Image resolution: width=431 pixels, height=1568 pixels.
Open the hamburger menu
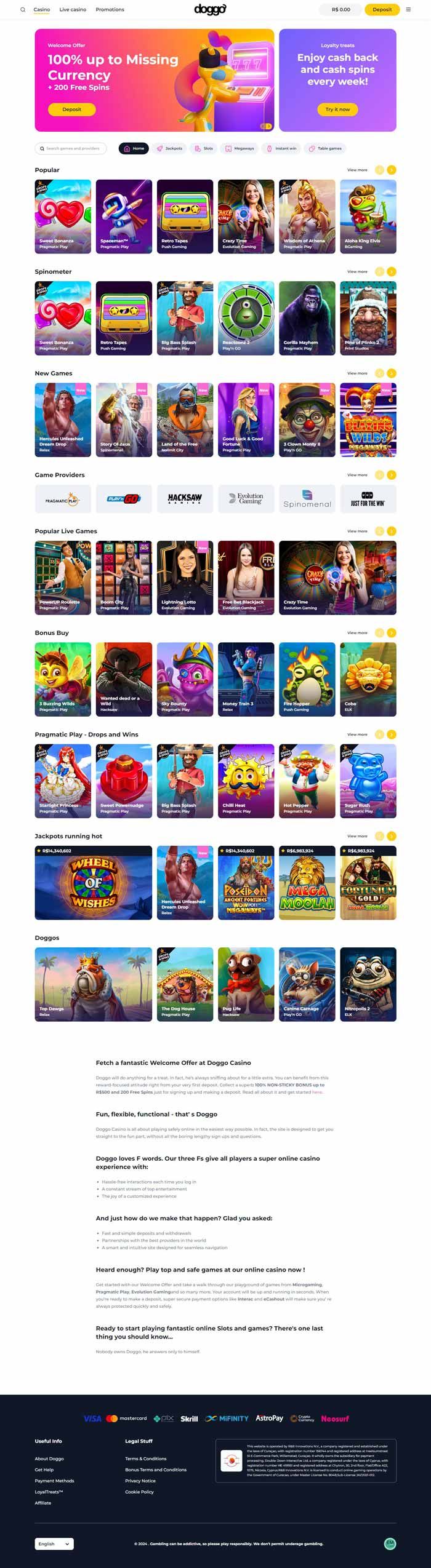pos(408,10)
